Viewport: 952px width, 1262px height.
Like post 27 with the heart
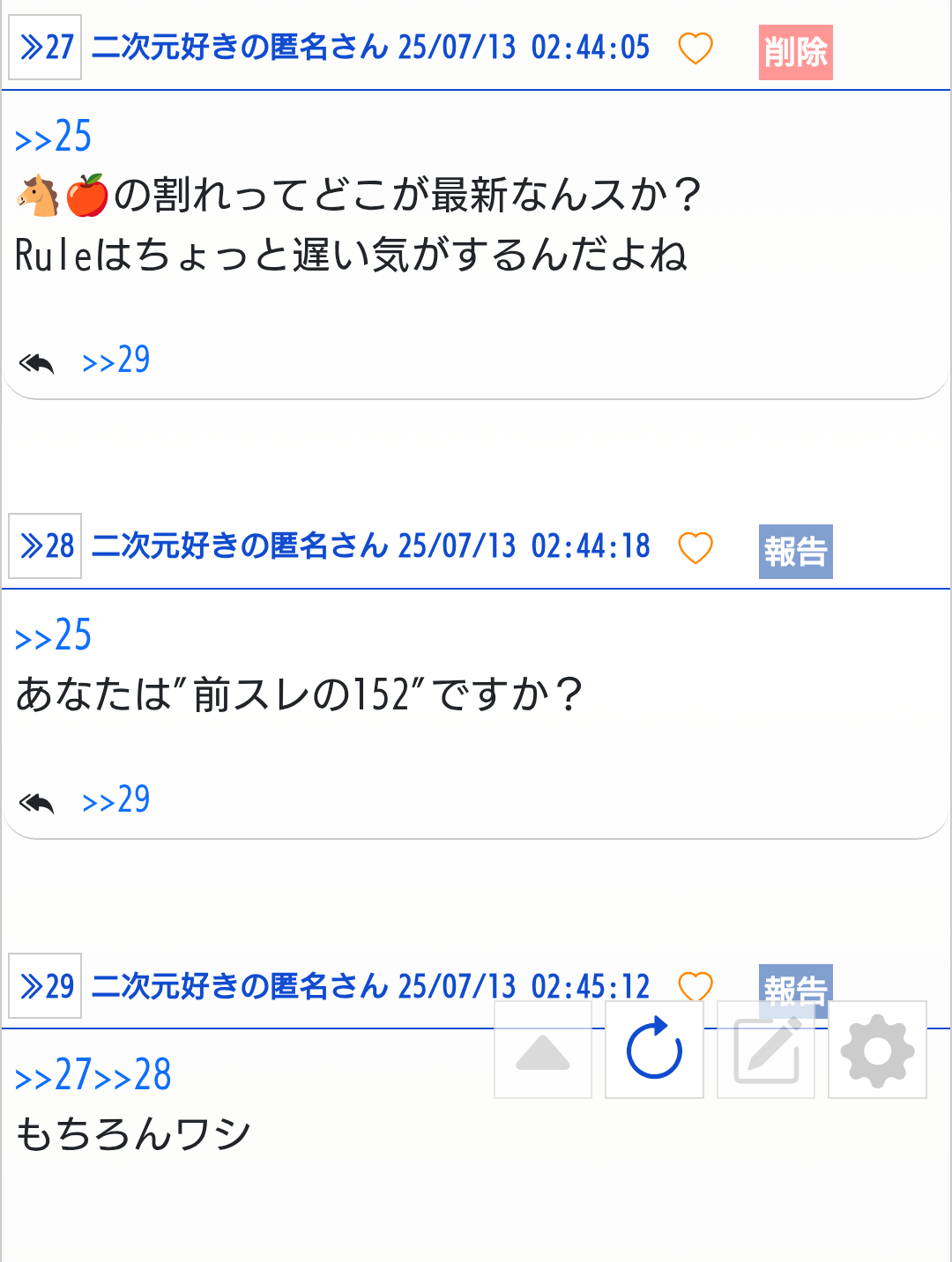695,48
